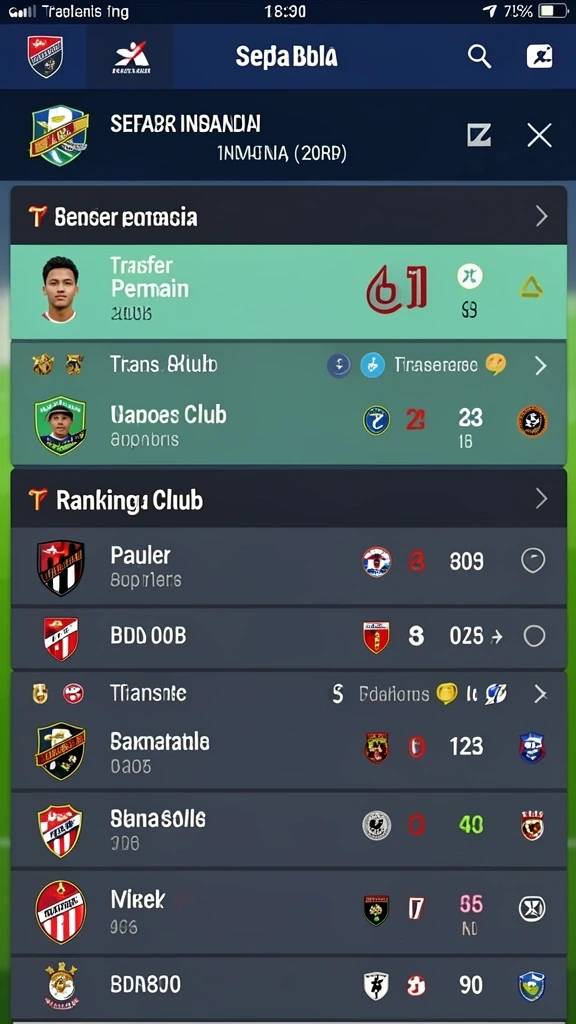Open the Tlansnte row chevron
Screen dimensions: 576x1024
(x=540, y=694)
